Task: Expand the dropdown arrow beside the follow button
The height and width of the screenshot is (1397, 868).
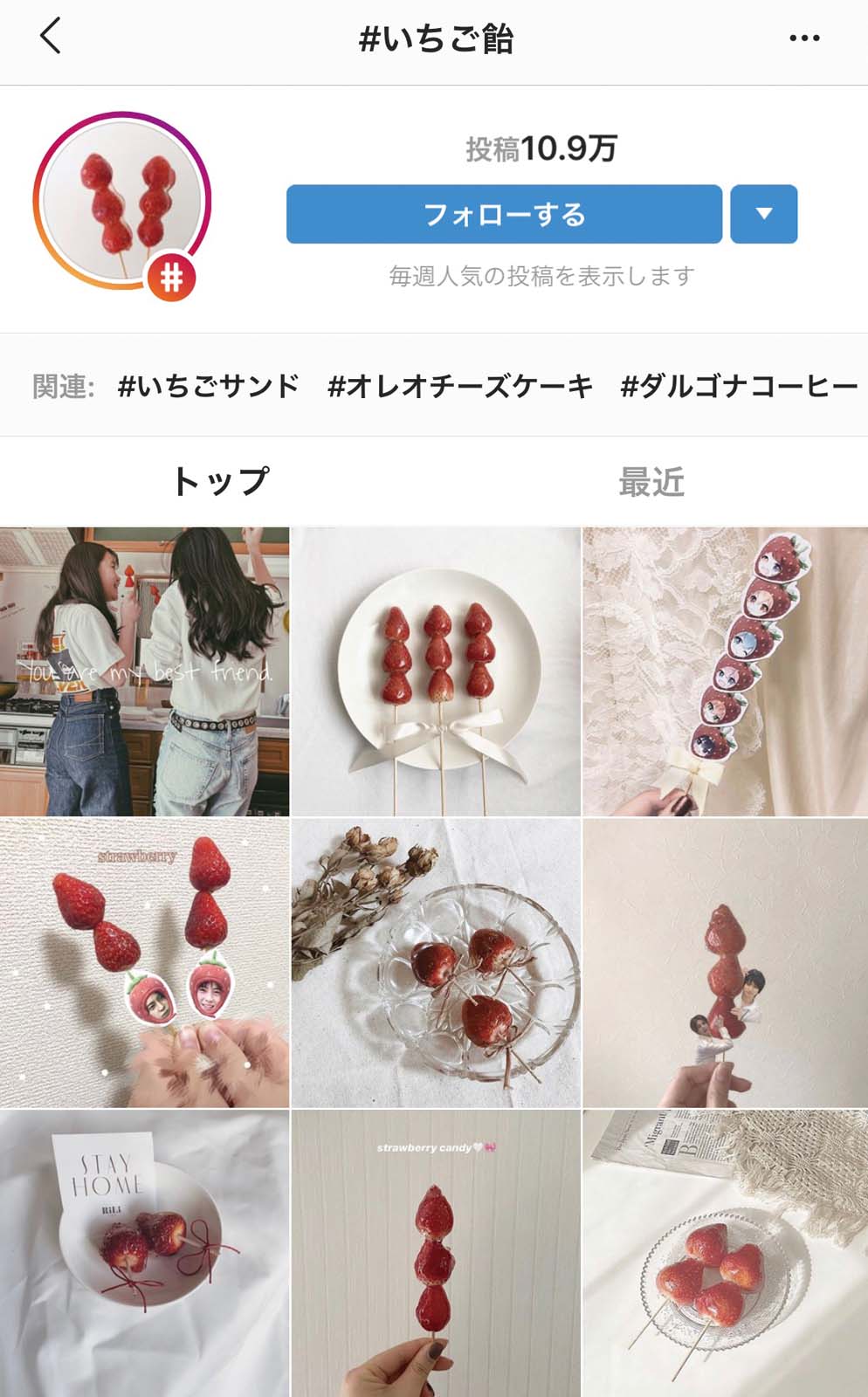Action: [x=763, y=214]
